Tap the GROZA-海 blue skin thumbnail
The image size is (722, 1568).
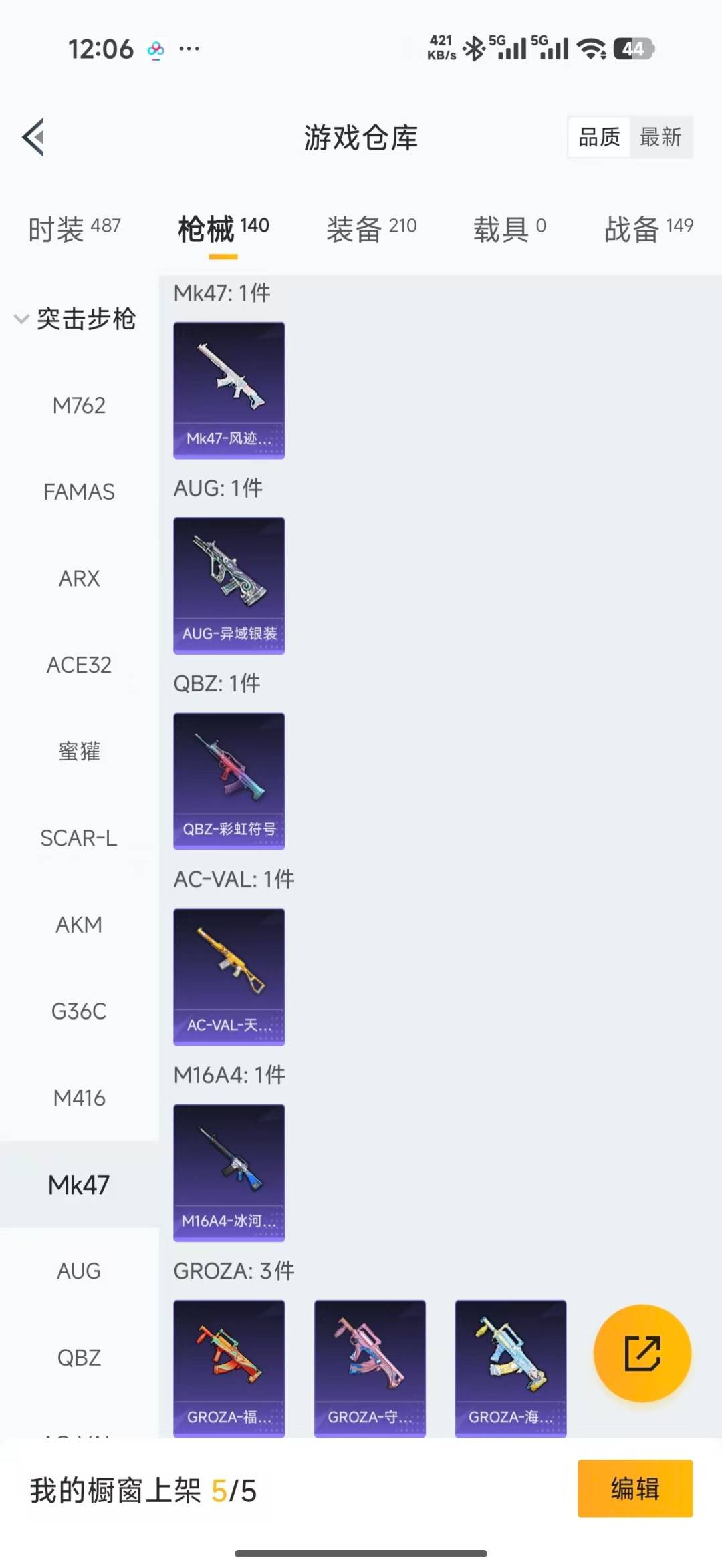pos(510,1368)
